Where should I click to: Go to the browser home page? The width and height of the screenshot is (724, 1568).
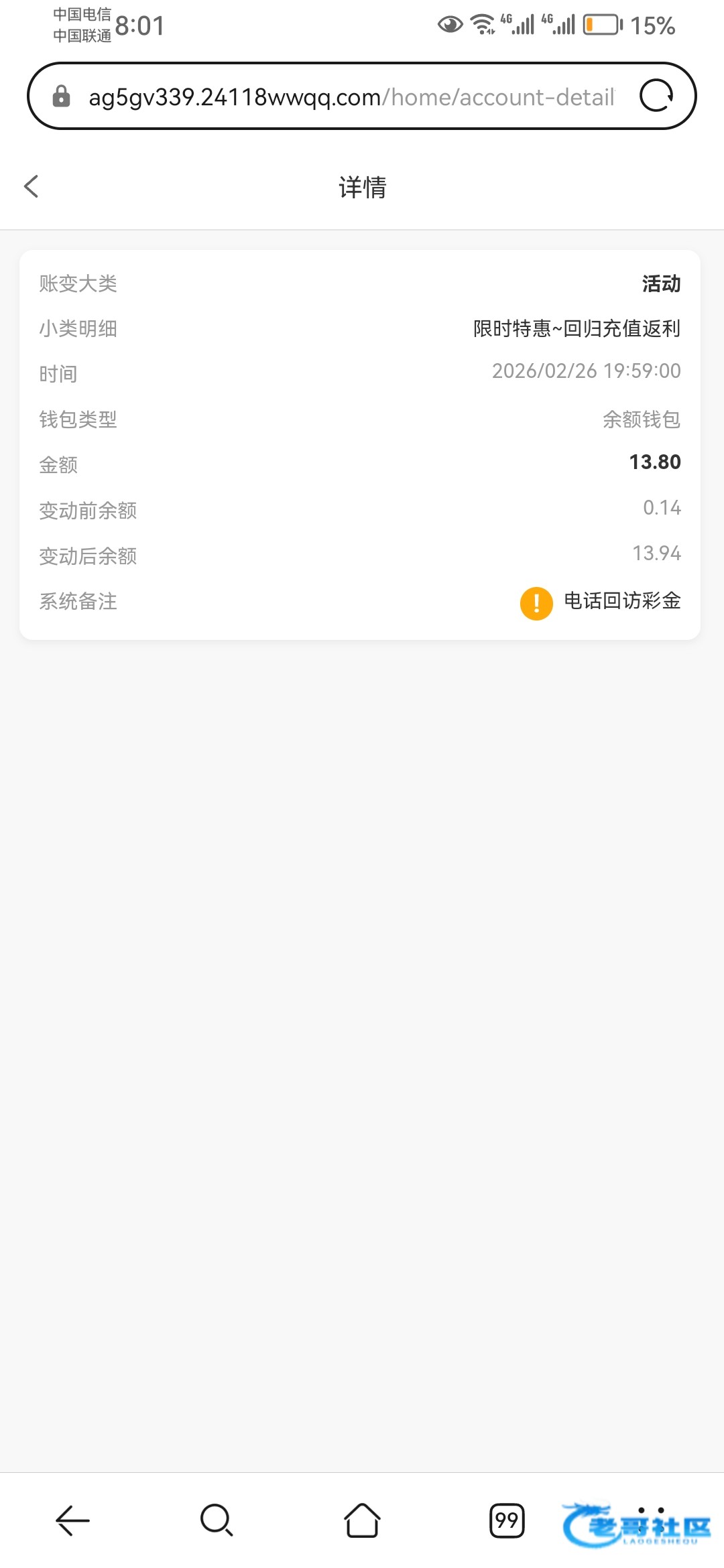pyautogui.click(x=362, y=1520)
